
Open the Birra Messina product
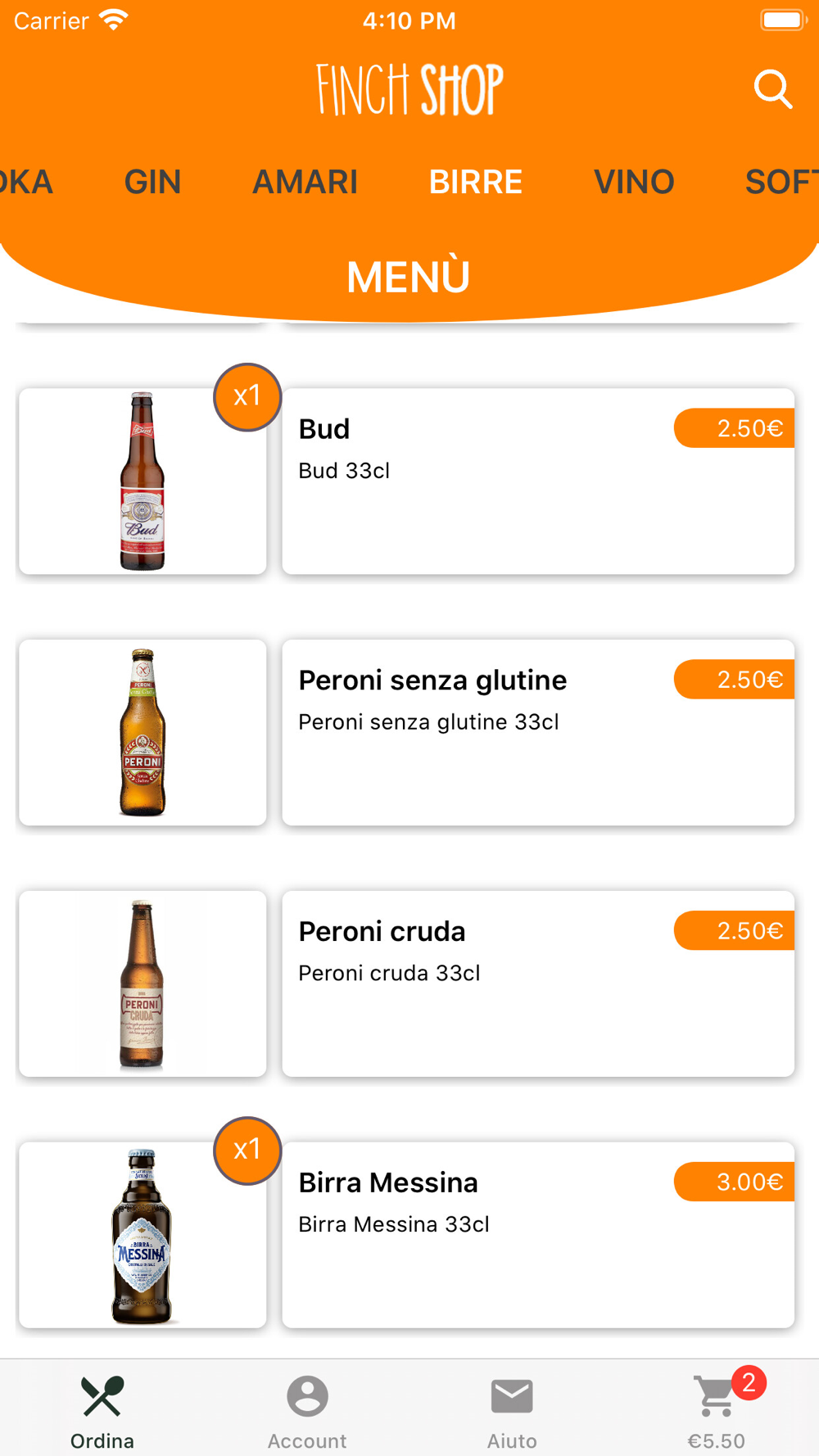[x=538, y=1235]
